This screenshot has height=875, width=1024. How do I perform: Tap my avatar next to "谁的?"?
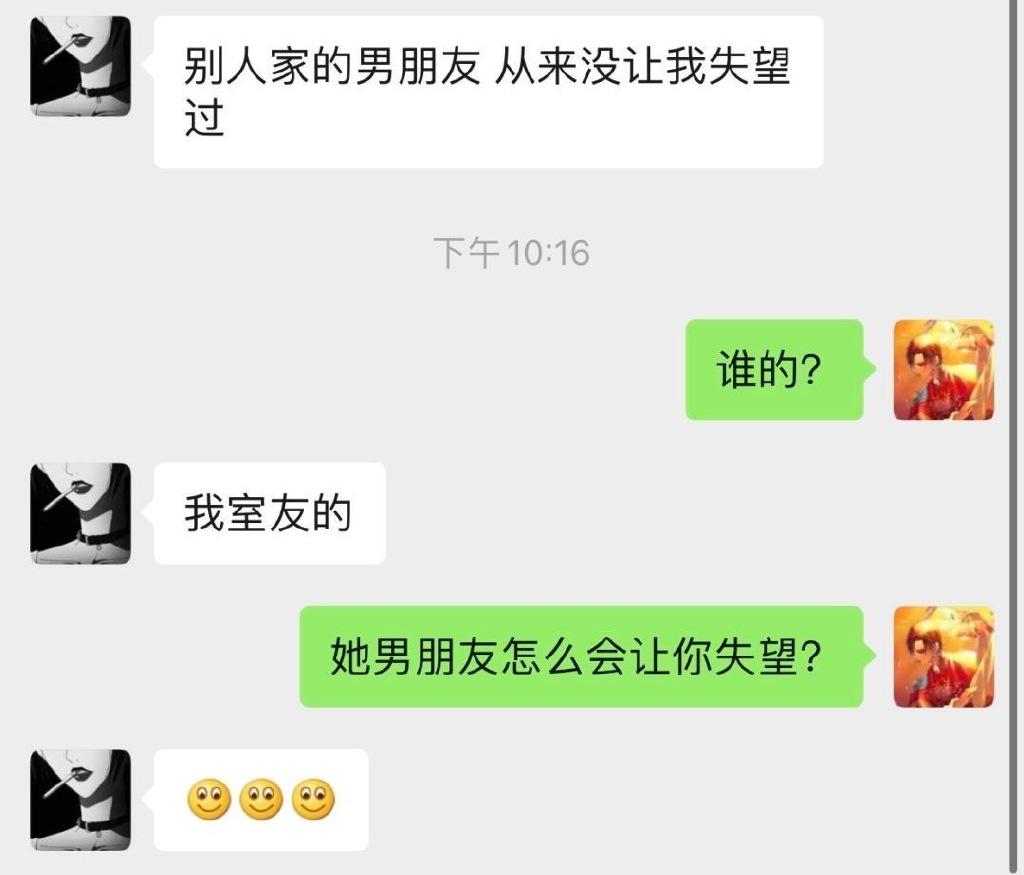(943, 369)
